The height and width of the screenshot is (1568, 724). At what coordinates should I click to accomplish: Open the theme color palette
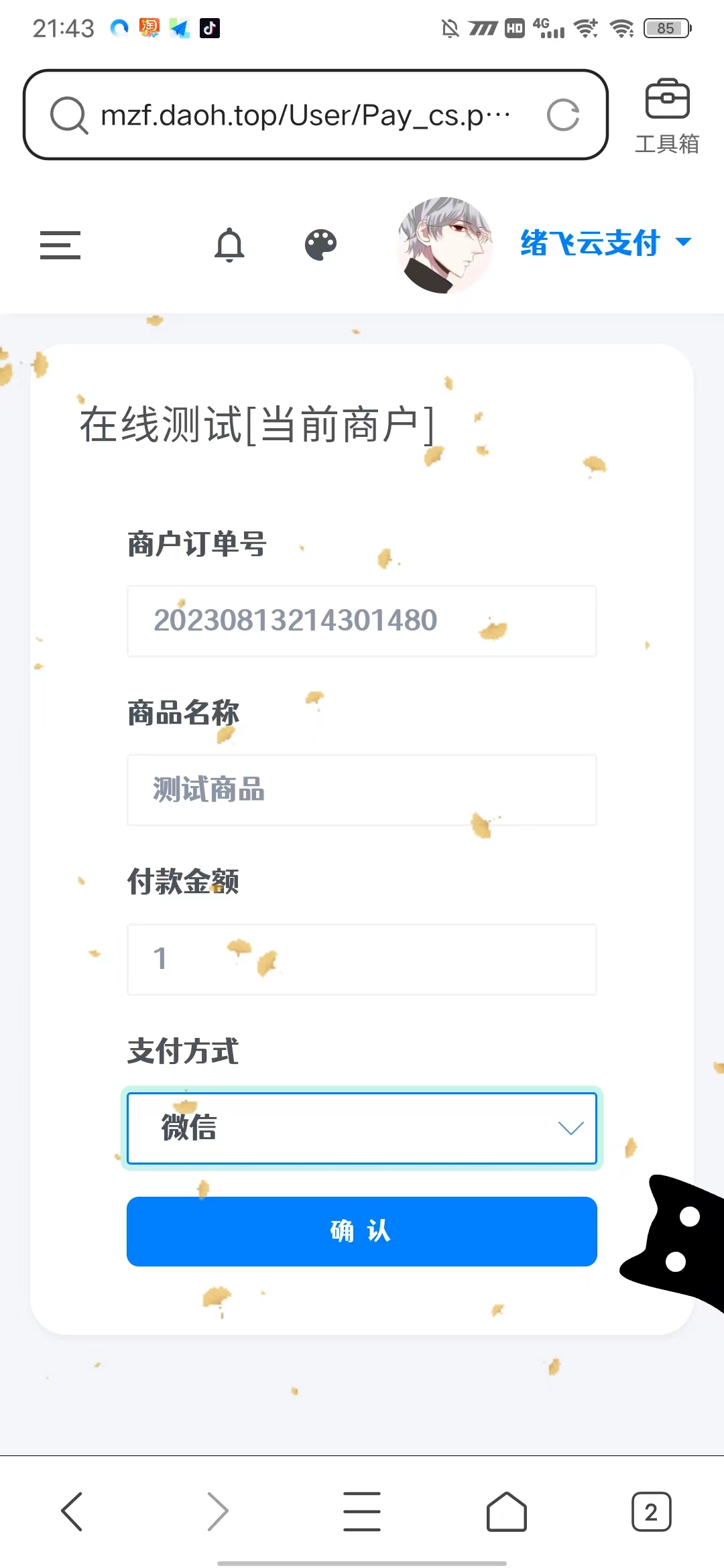pyautogui.click(x=320, y=245)
